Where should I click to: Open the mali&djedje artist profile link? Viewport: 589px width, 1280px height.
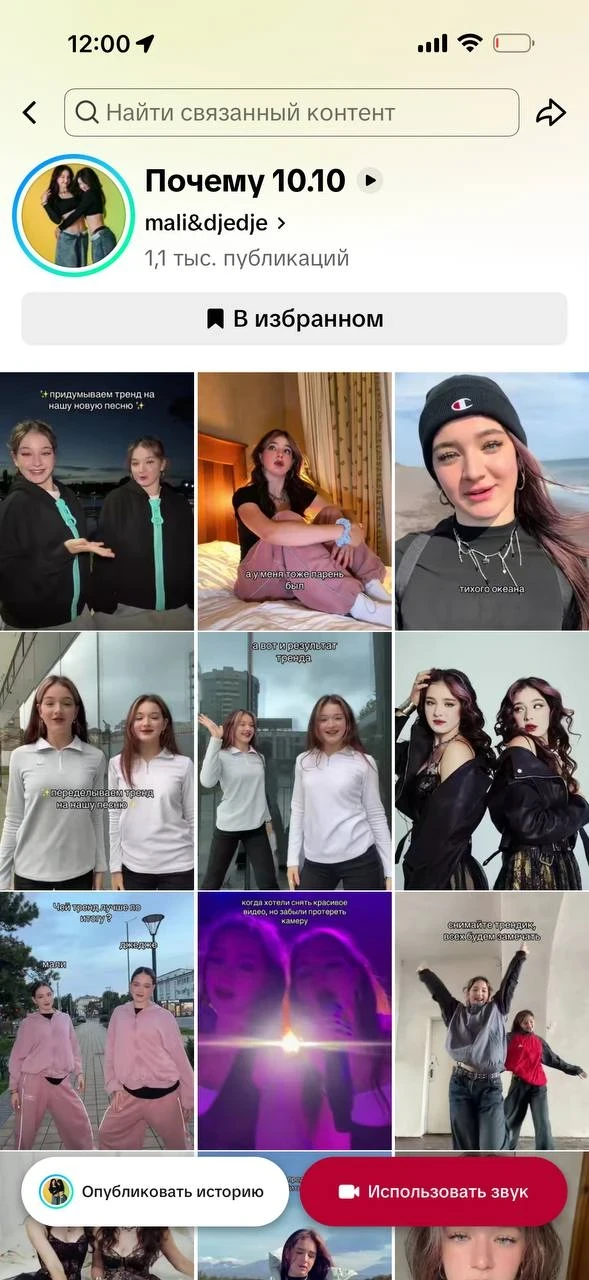(x=216, y=222)
